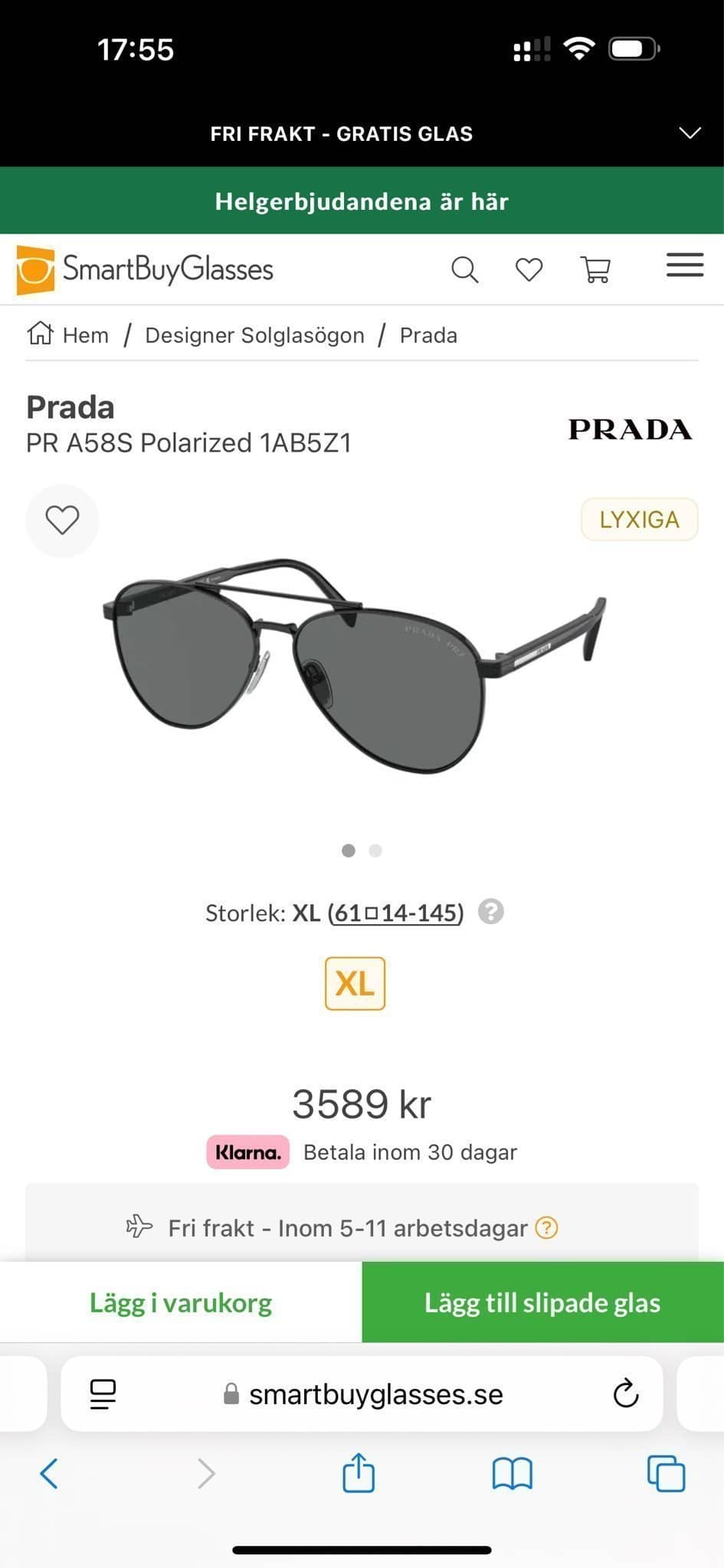Open the wishlist heart icon in header
The width and height of the screenshot is (724, 1568).
pos(529,269)
